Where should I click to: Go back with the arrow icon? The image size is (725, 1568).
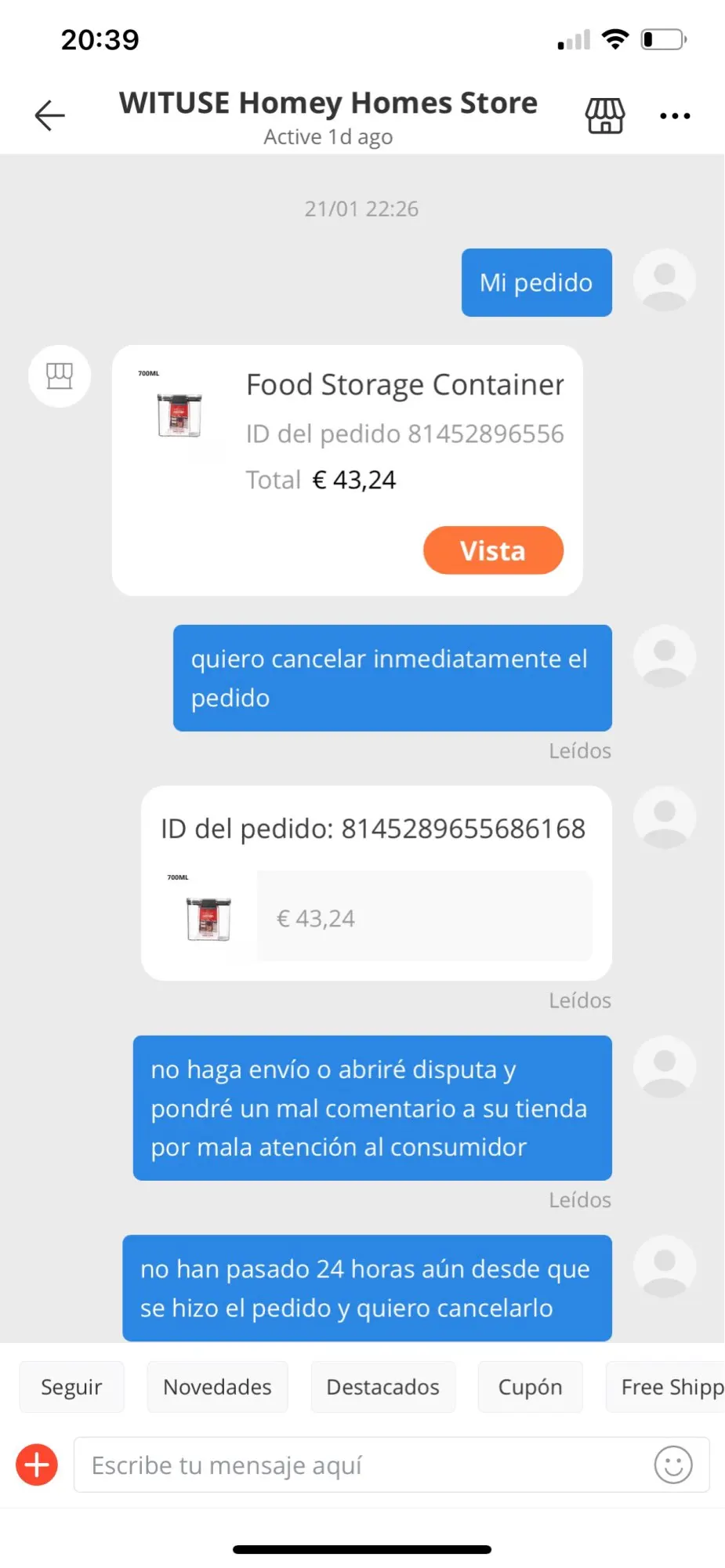(49, 115)
